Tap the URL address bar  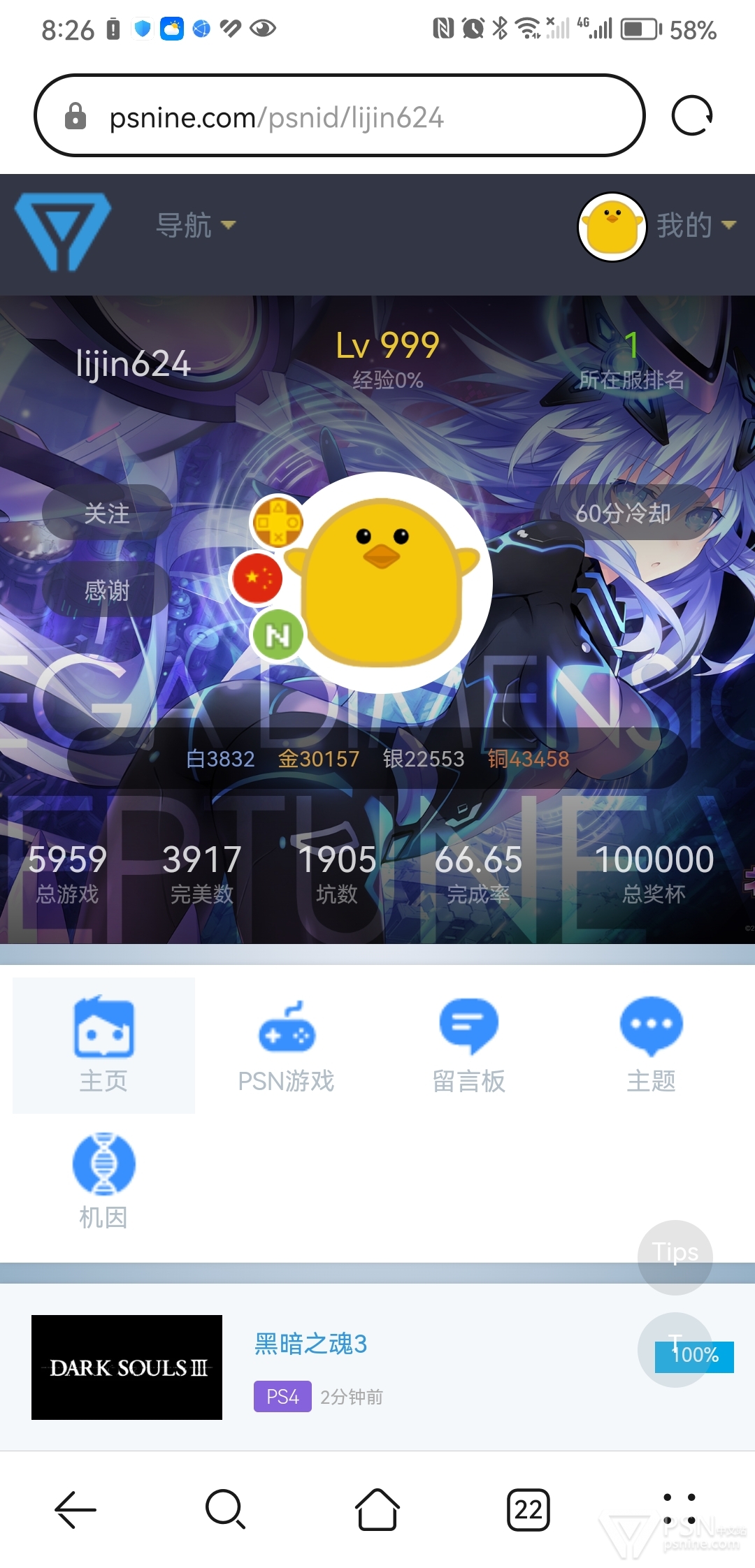click(339, 116)
